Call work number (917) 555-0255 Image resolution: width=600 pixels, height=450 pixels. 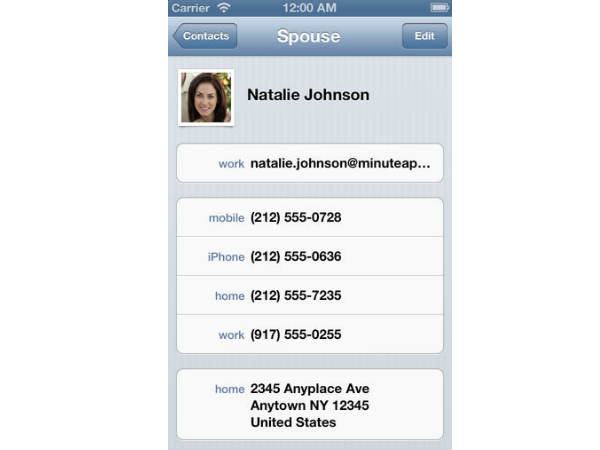tap(310, 335)
